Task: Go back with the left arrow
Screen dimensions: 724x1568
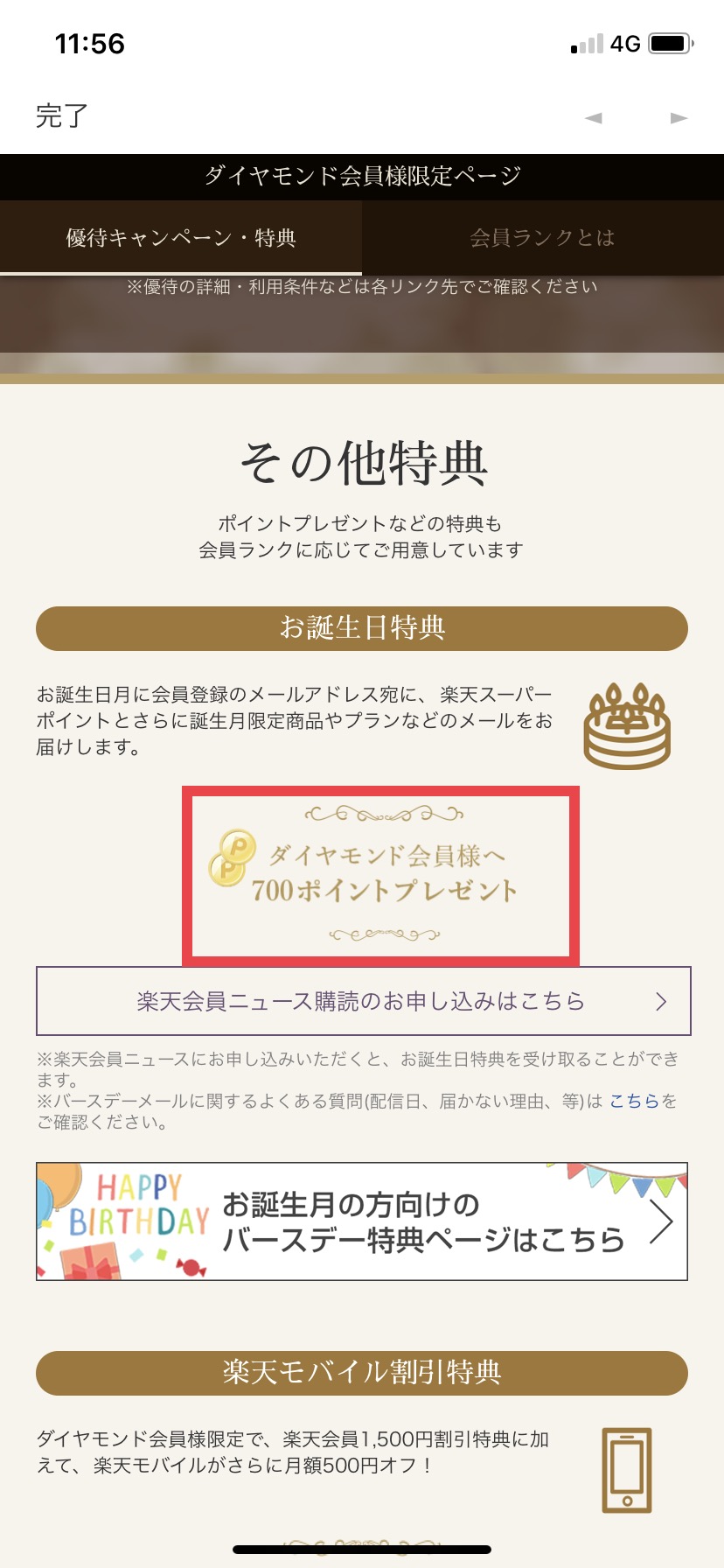Action: coord(594,118)
